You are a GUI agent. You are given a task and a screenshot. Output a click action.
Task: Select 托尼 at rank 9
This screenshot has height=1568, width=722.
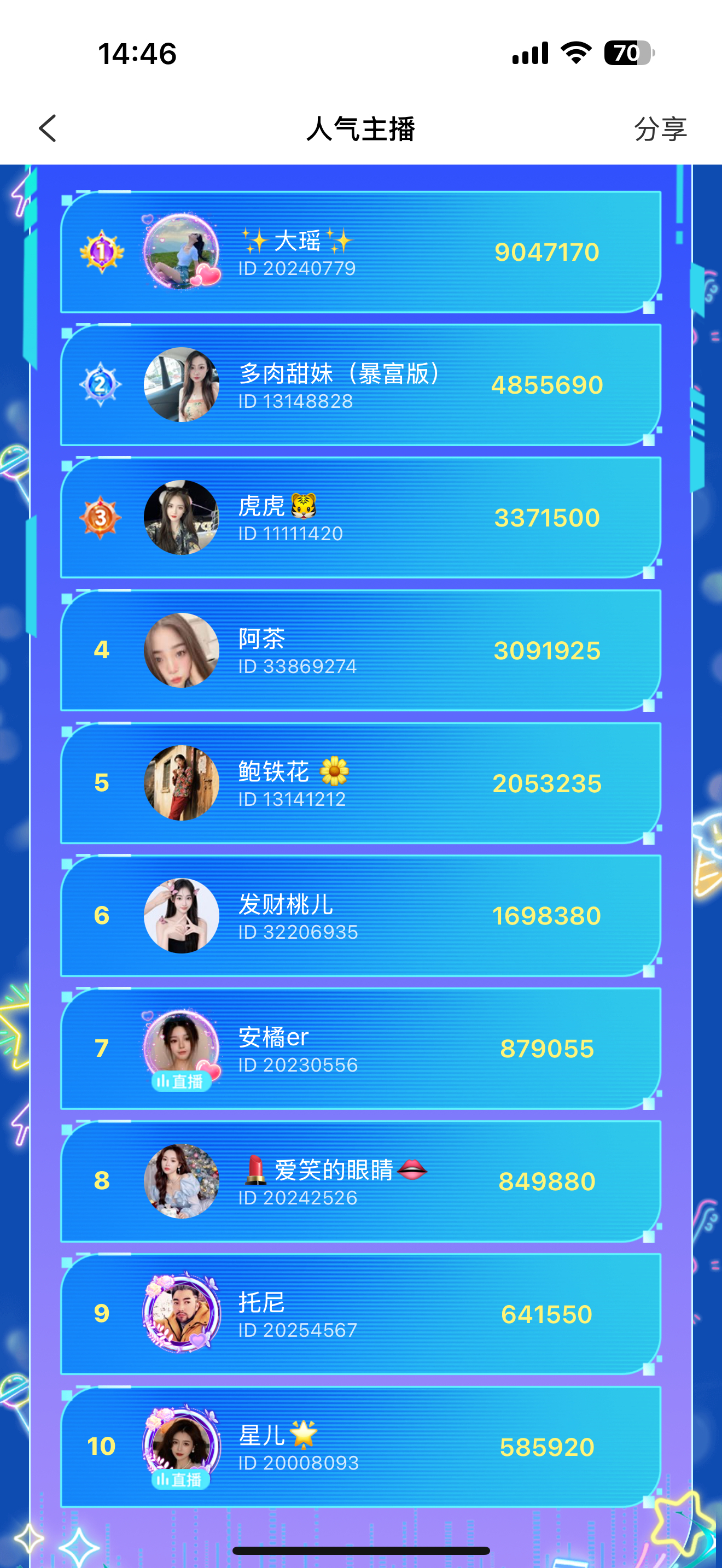click(360, 1314)
